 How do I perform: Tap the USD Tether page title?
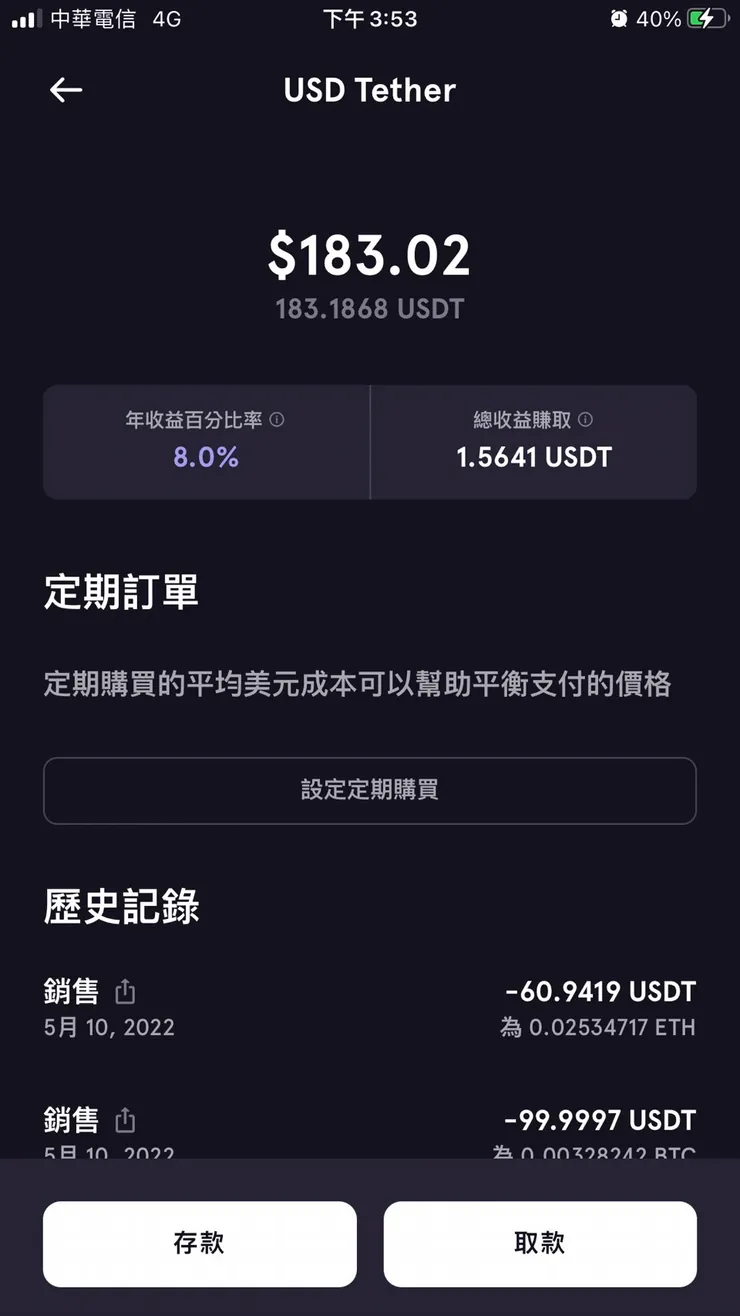point(370,90)
